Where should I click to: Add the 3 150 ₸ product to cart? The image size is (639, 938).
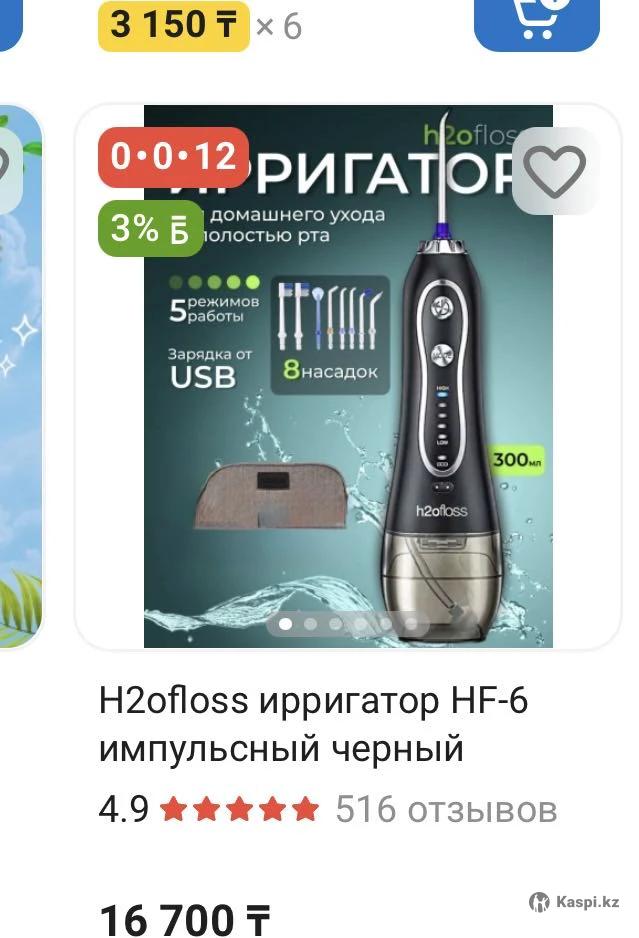[x=536, y=20]
